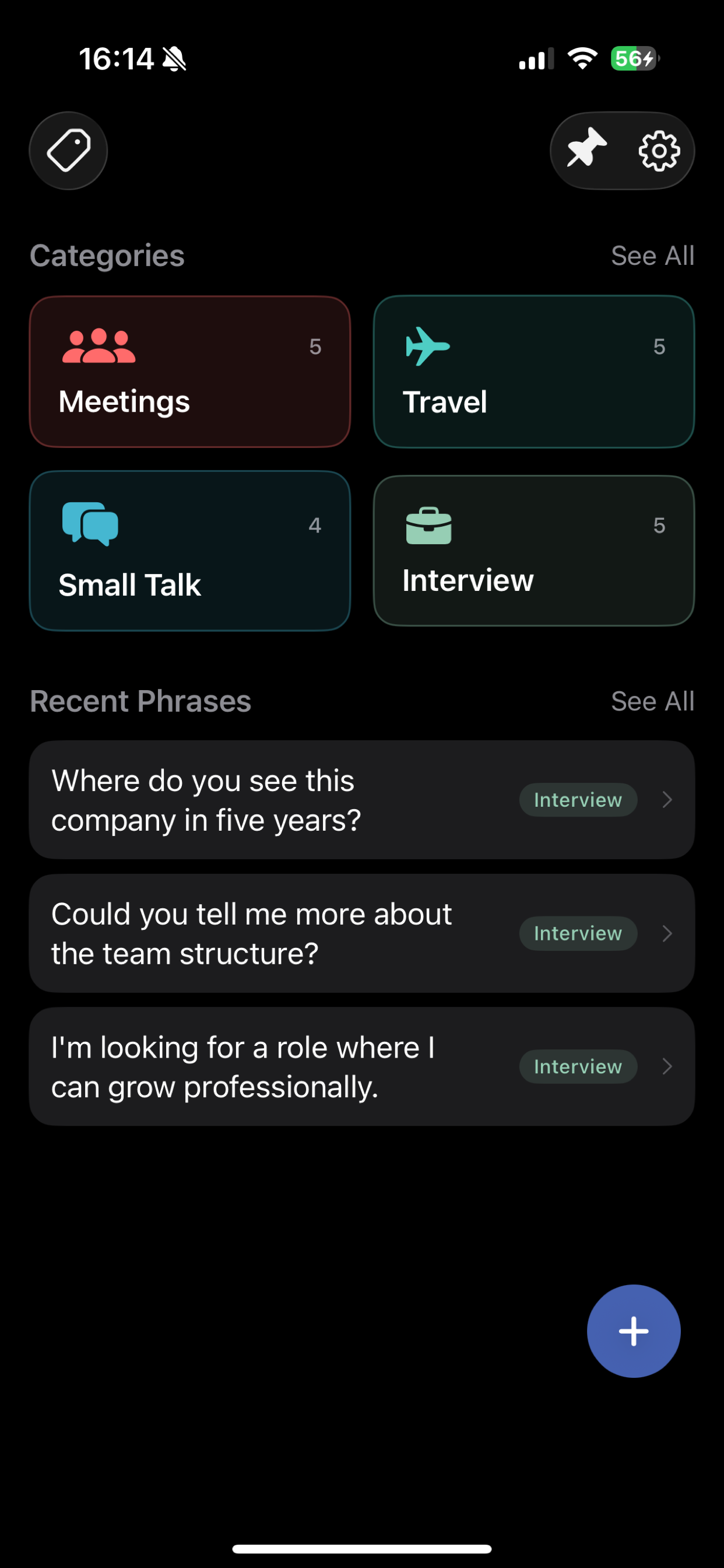Viewport: 724px width, 1568px height.
Task: Open the Interview category card
Action: tap(533, 550)
